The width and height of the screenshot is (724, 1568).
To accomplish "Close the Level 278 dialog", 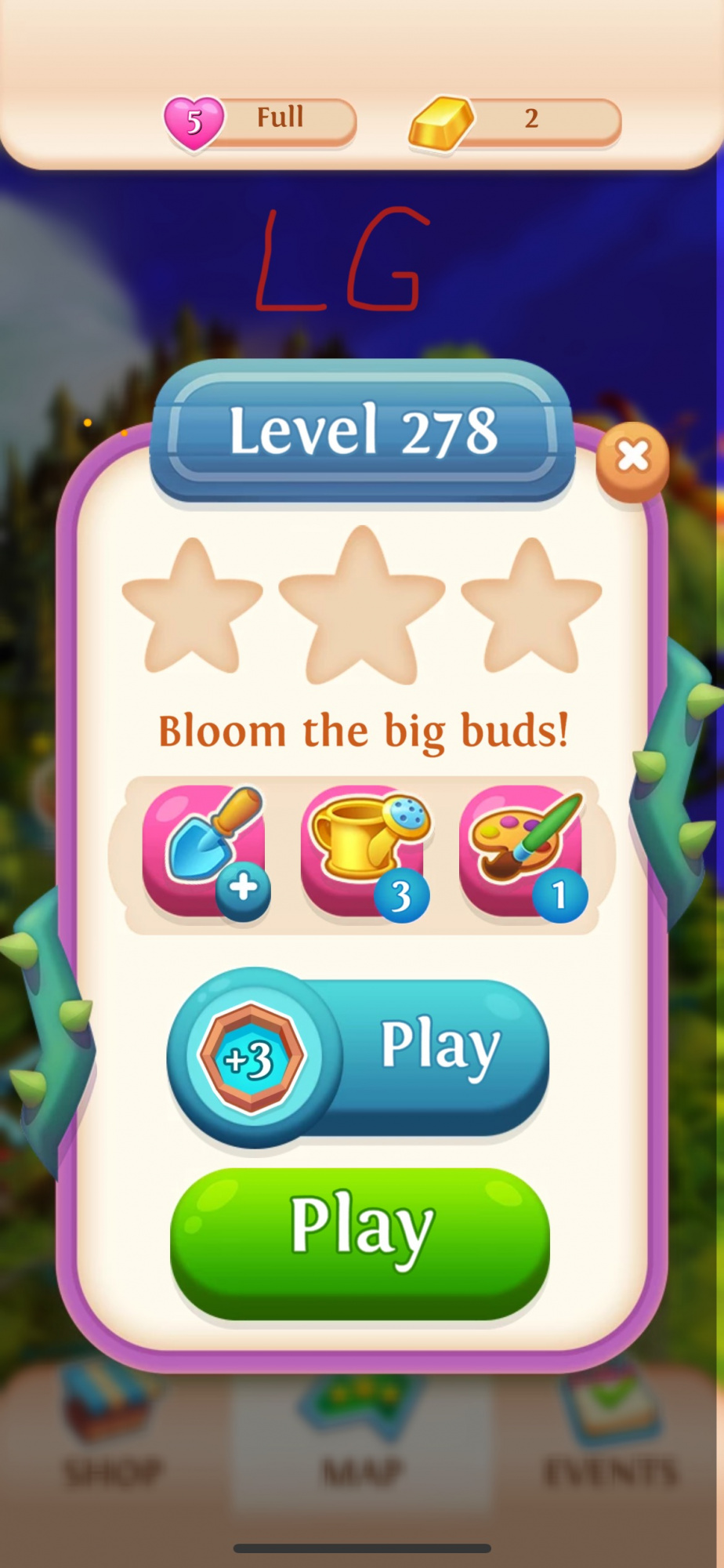I will (x=632, y=457).
